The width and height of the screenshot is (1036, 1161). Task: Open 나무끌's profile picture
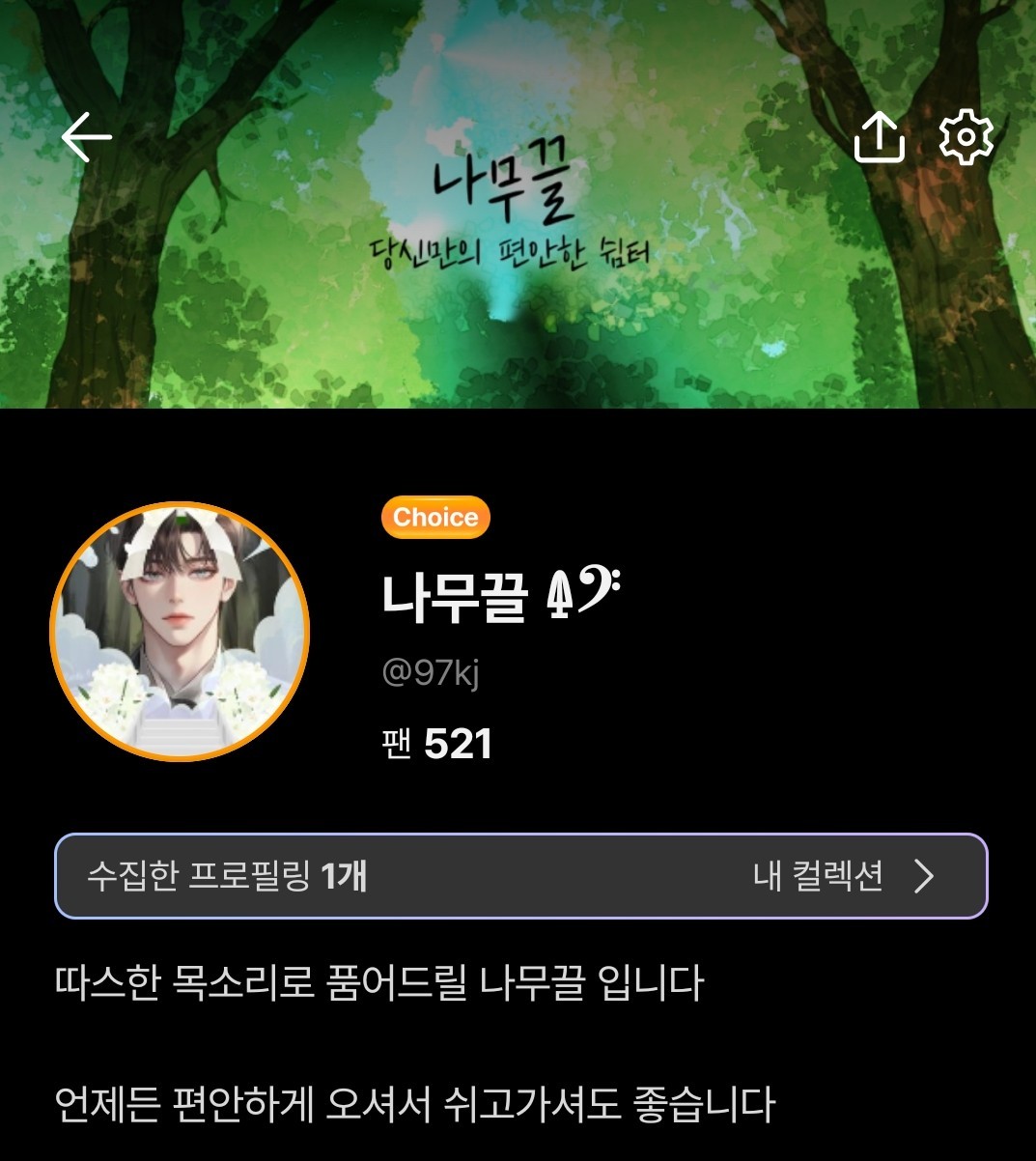click(180, 632)
